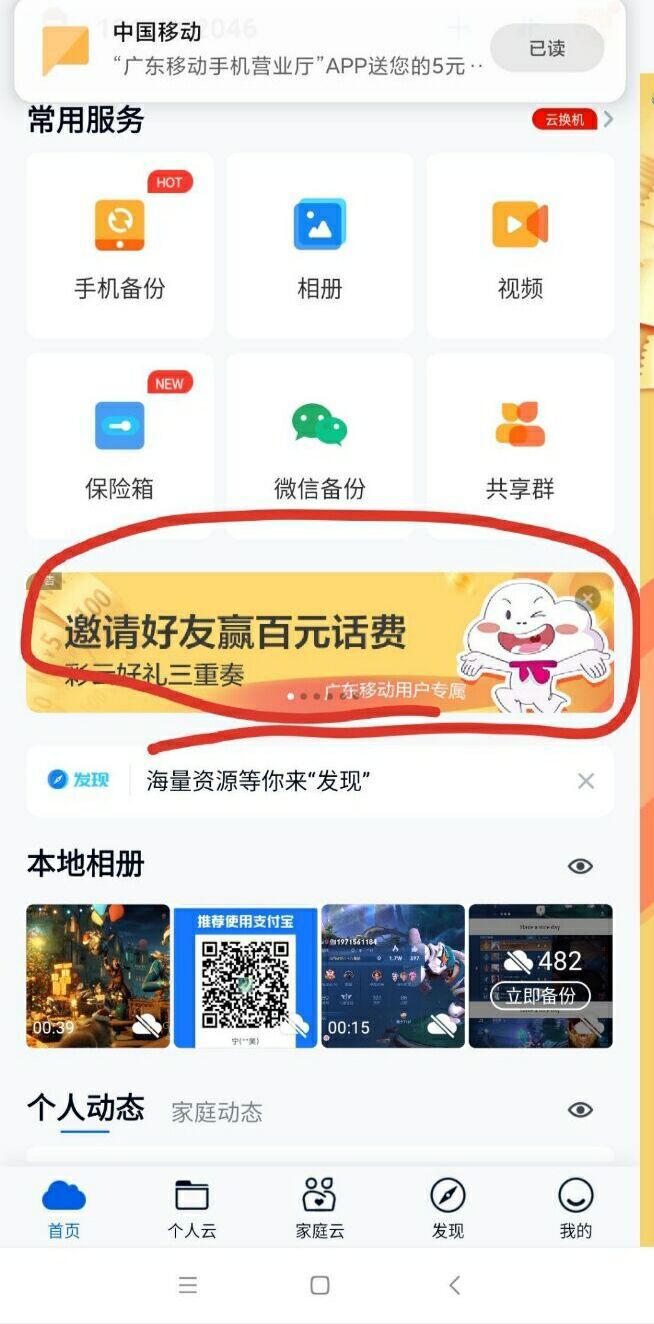Switch to 个人云 tab
This screenshot has height=1324, width=654.
point(192,1208)
